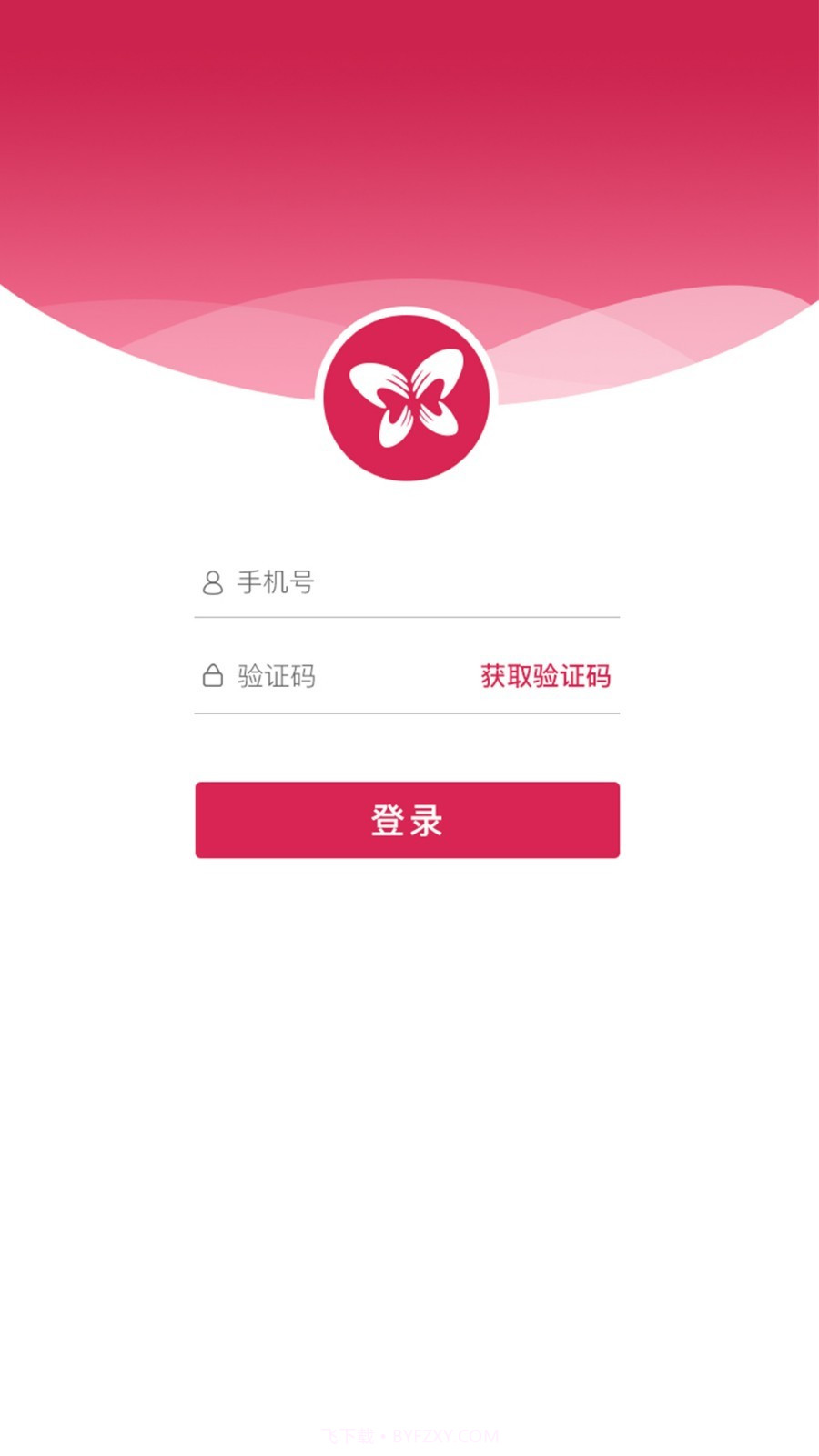Submit login via the red button
819x1456 pixels.
point(408,820)
